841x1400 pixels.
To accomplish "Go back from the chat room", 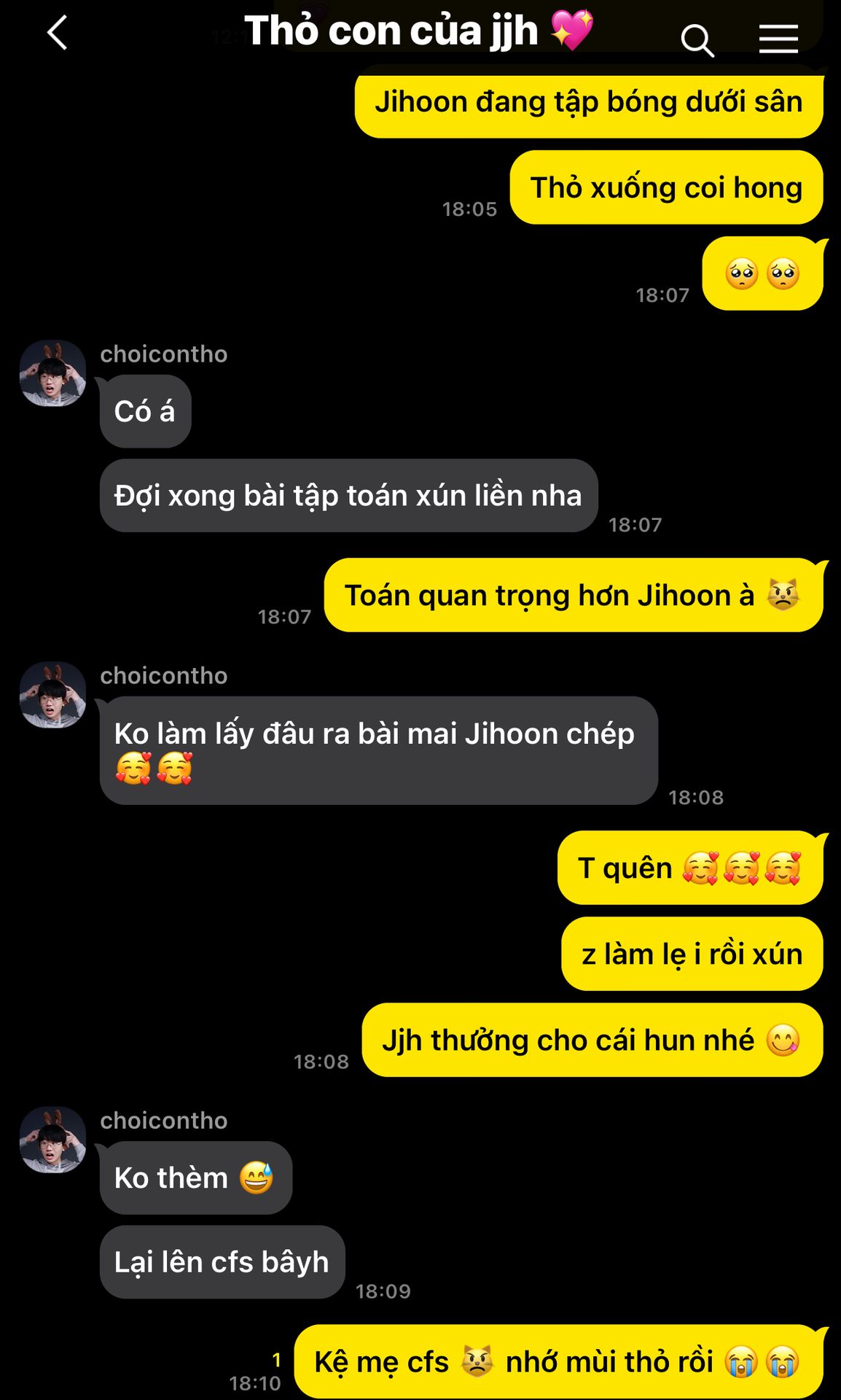I will click(x=57, y=34).
